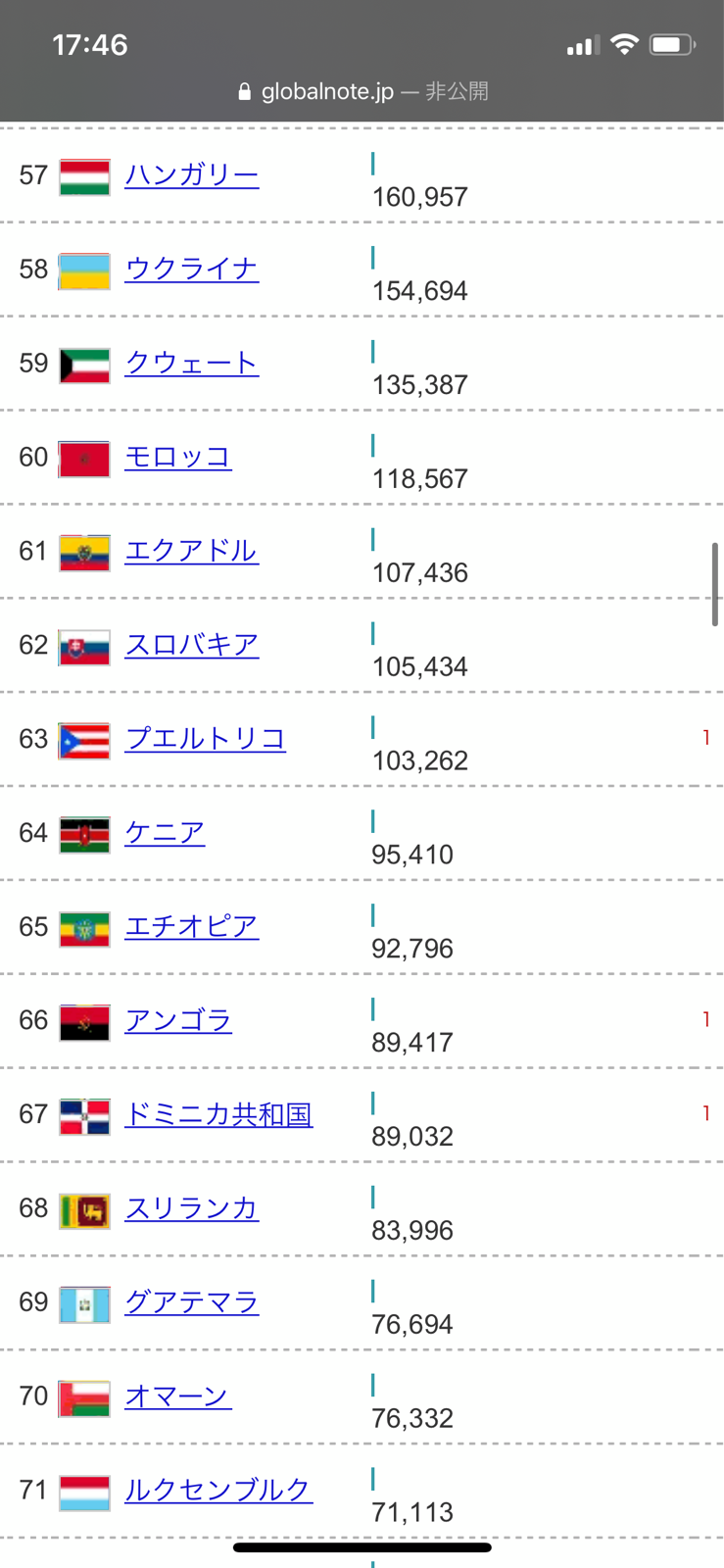The image size is (724, 1568).
Task: Tap the ドミニカ共和国 link
Action: tap(218, 1116)
